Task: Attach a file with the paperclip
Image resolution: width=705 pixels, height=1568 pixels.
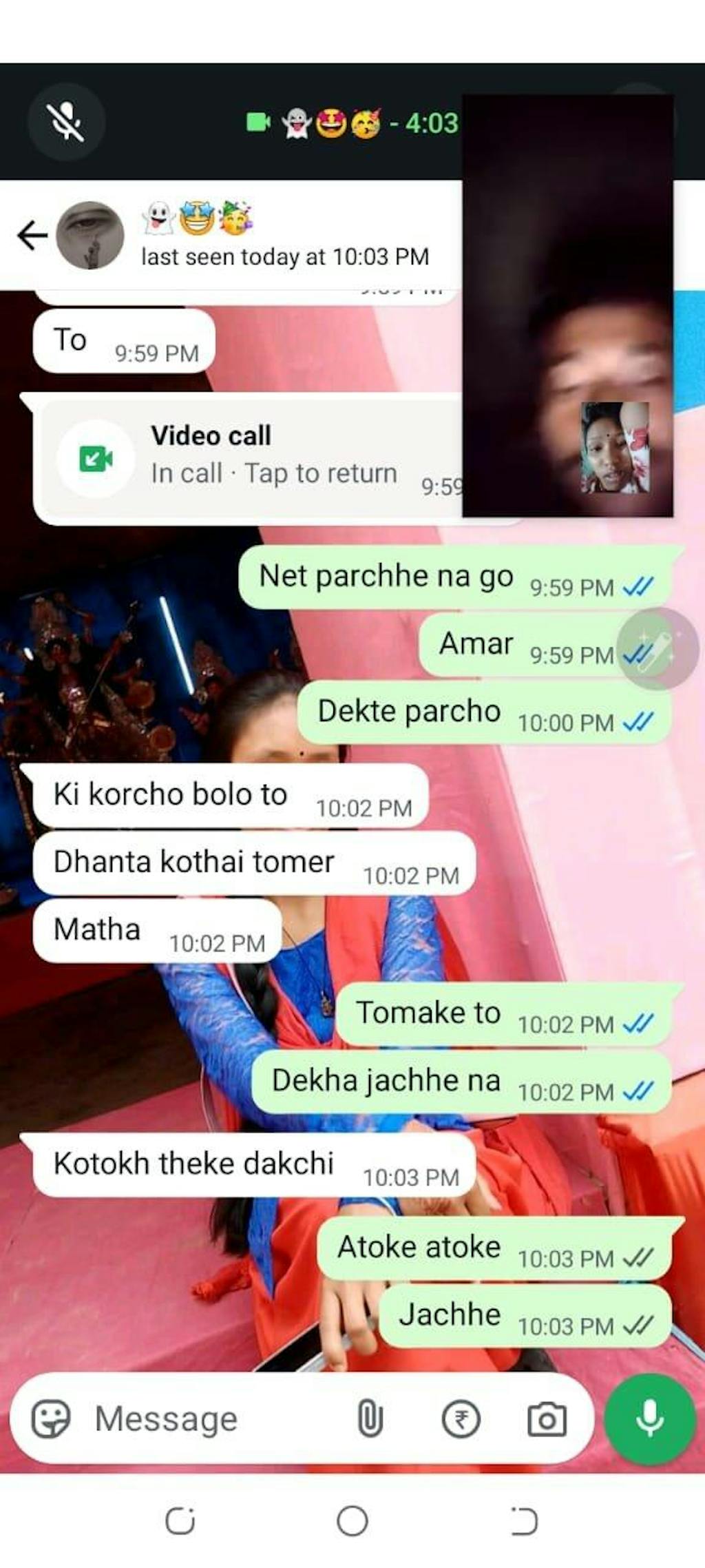Action: point(370,1419)
